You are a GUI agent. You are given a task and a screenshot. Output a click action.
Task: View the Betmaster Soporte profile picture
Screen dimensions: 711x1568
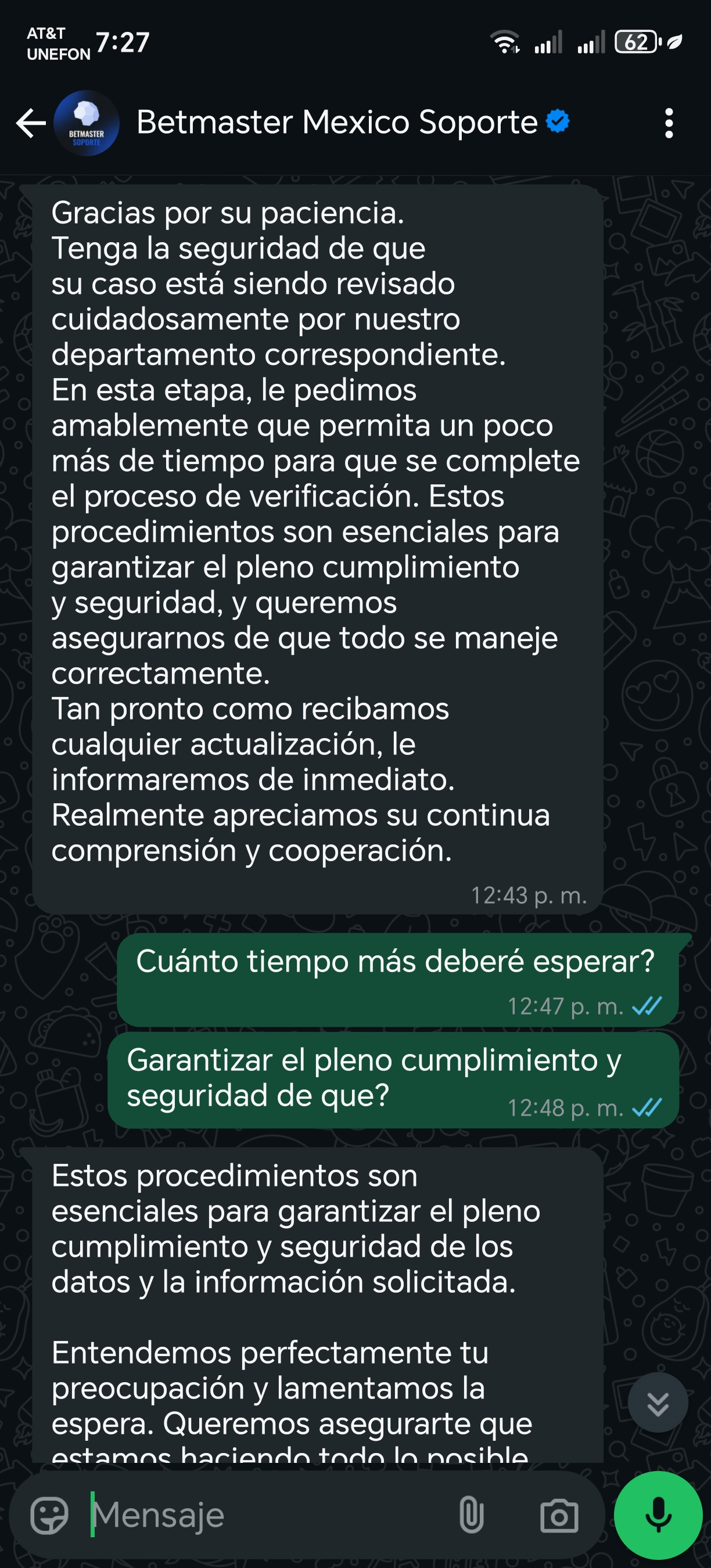point(87,124)
